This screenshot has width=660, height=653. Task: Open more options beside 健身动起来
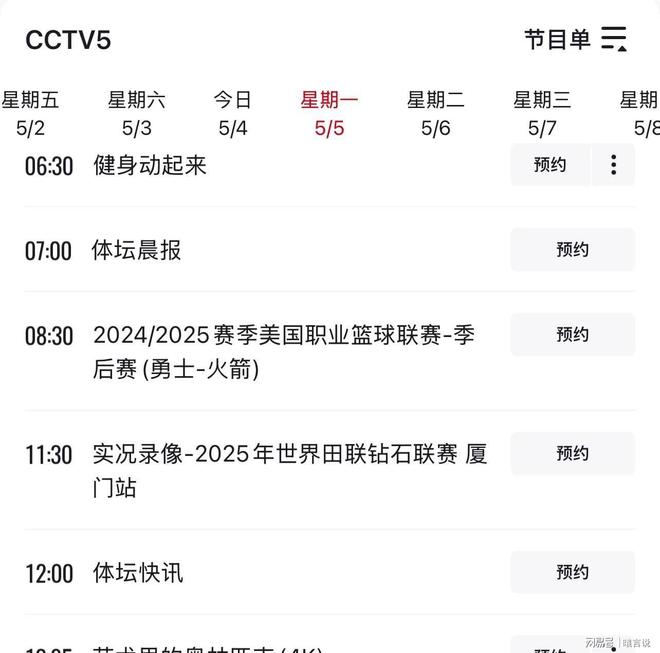pos(613,165)
